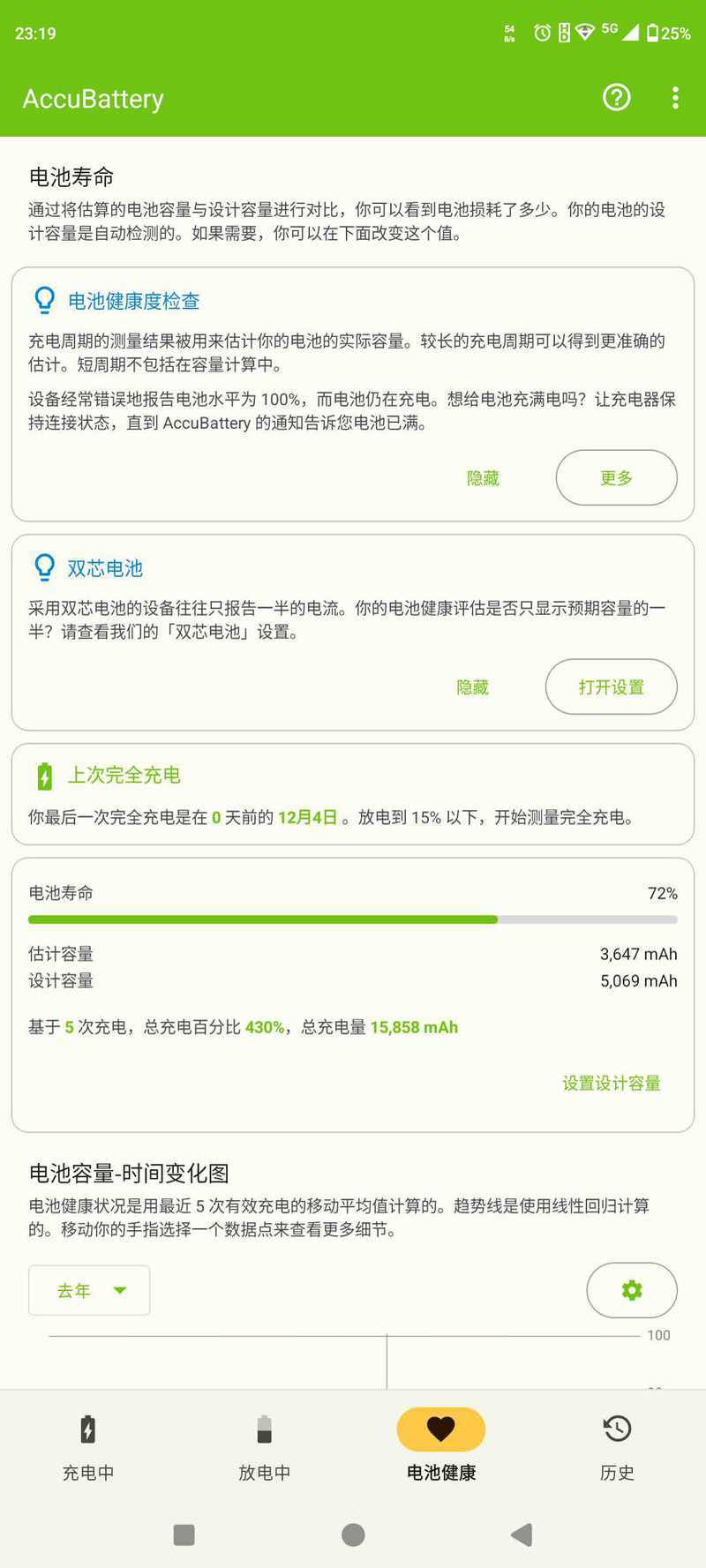
Task: Open the help question mark icon
Action: [x=617, y=98]
